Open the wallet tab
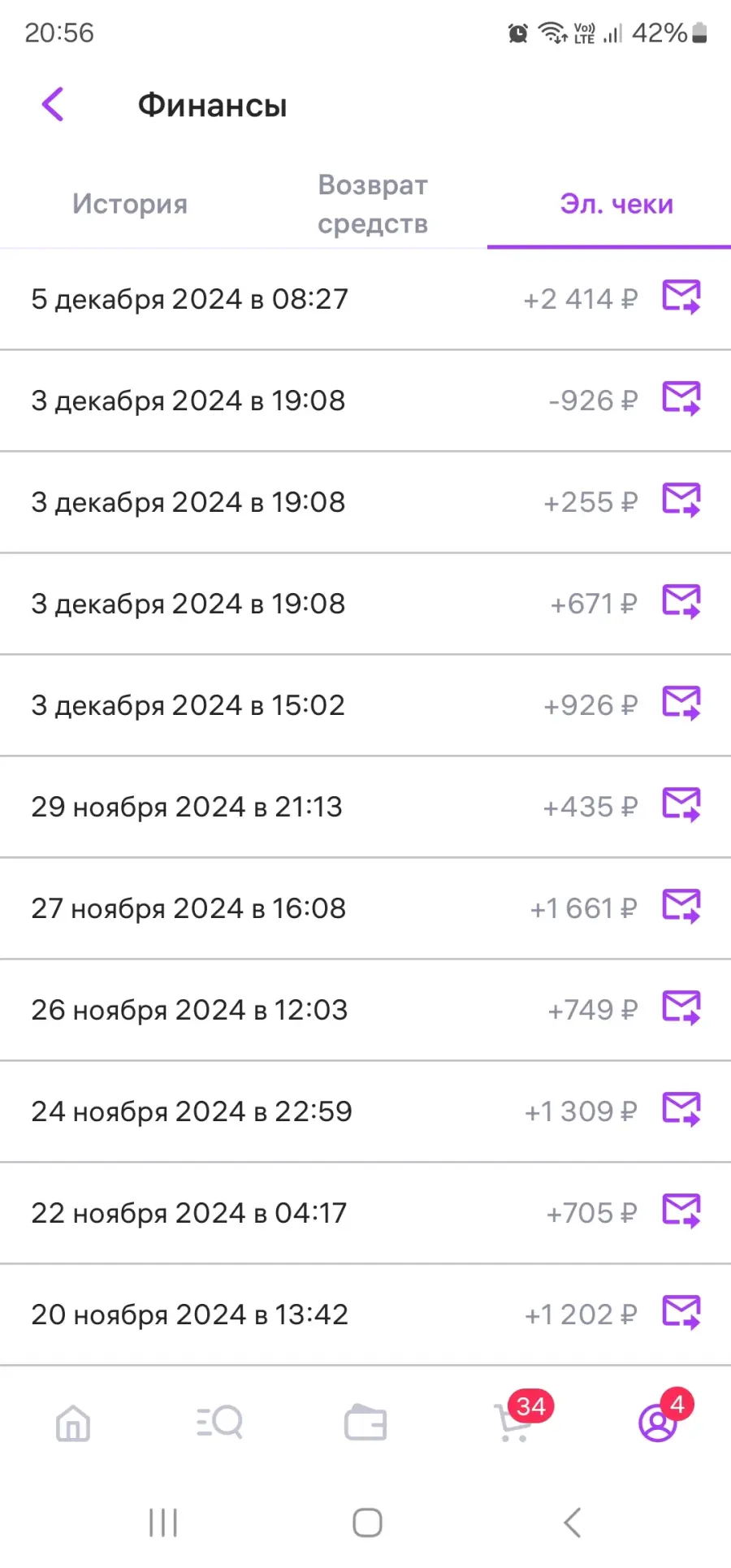 tap(365, 1423)
